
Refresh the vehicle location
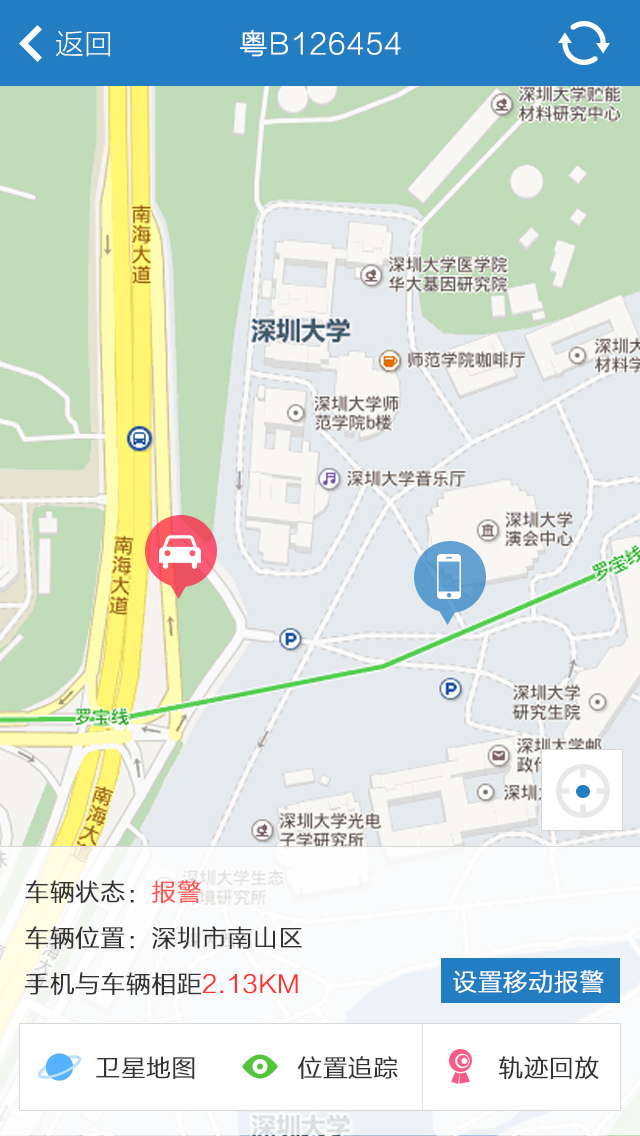[x=583, y=44]
